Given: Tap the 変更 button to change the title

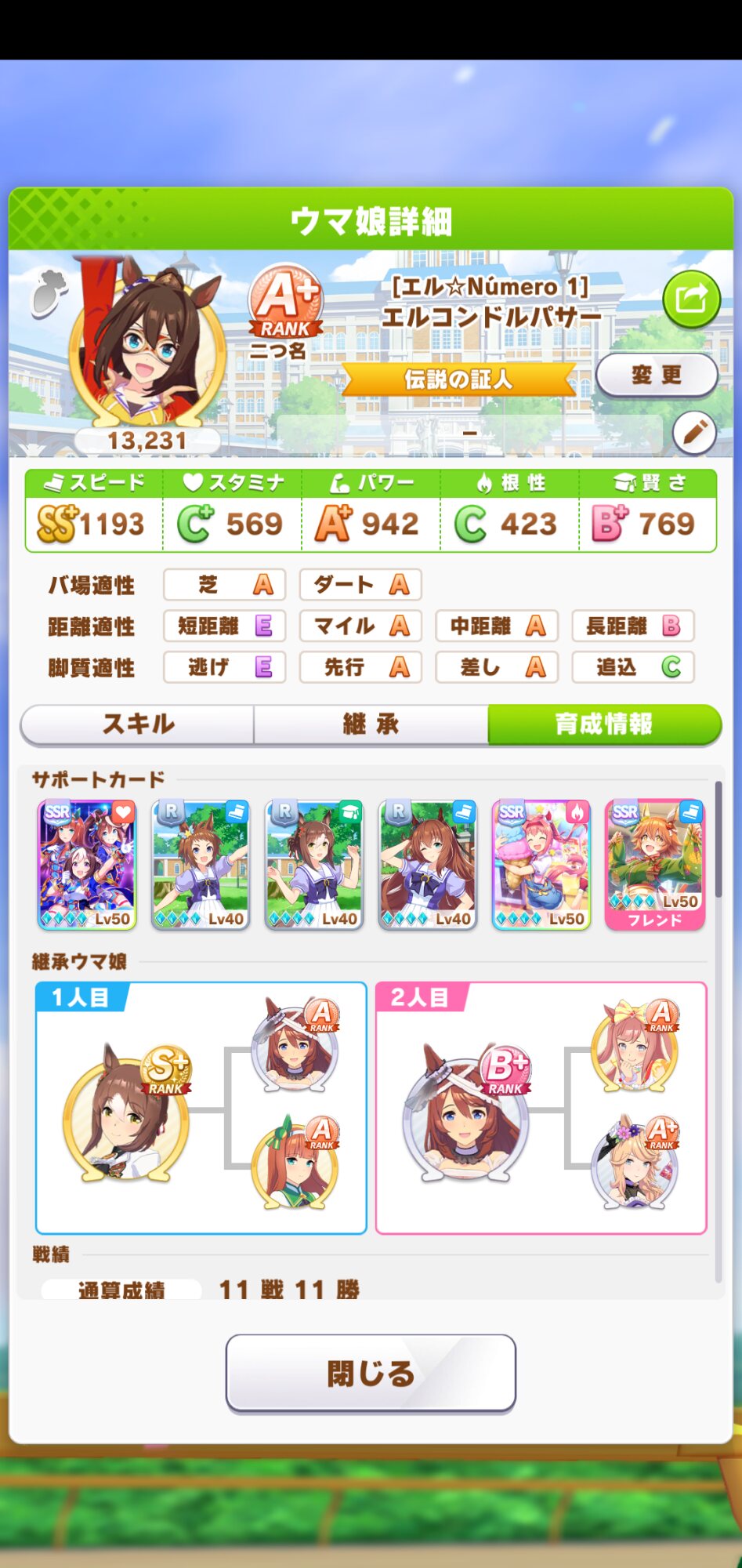Looking at the screenshot, I should [657, 375].
